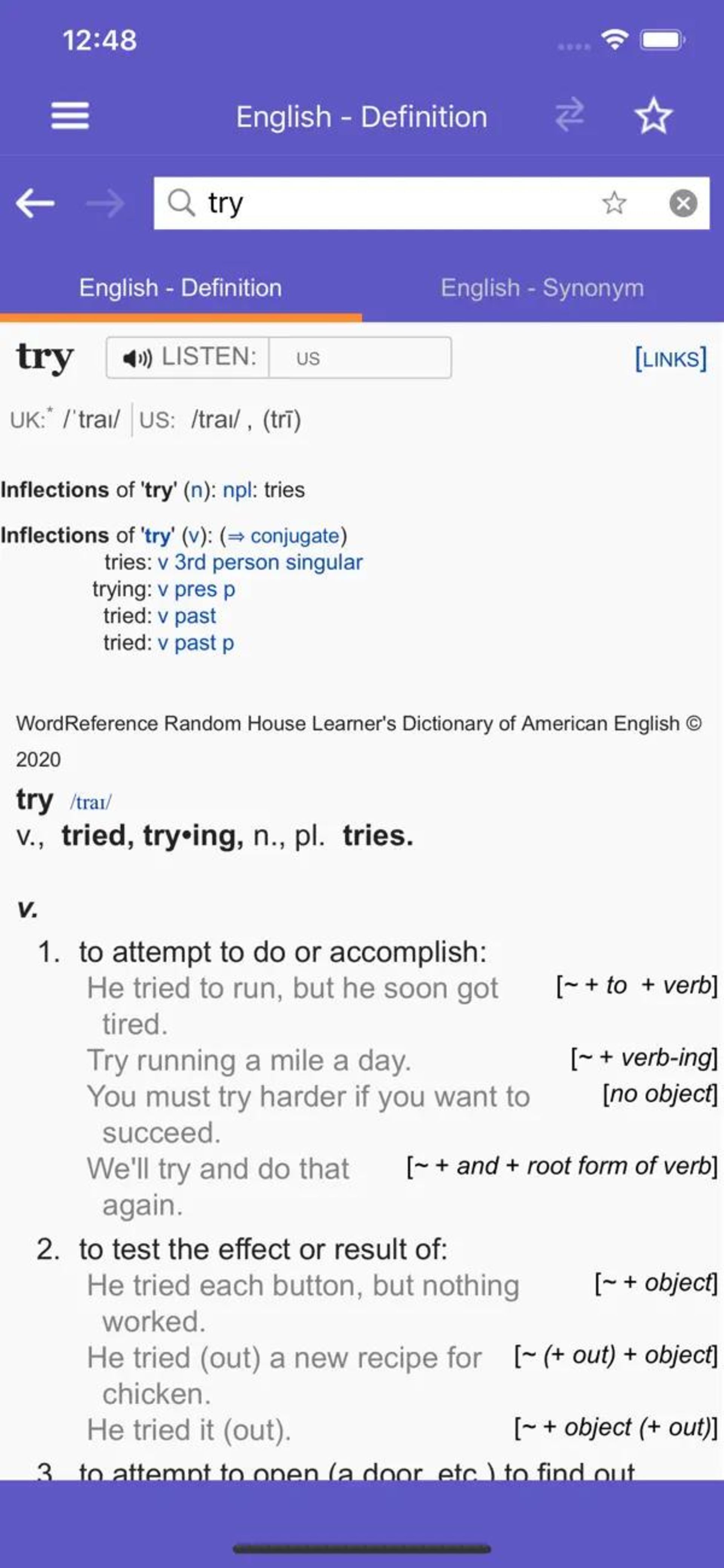Open the hamburger menu
This screenshot has width=724, height=1568.
point(70,116)
